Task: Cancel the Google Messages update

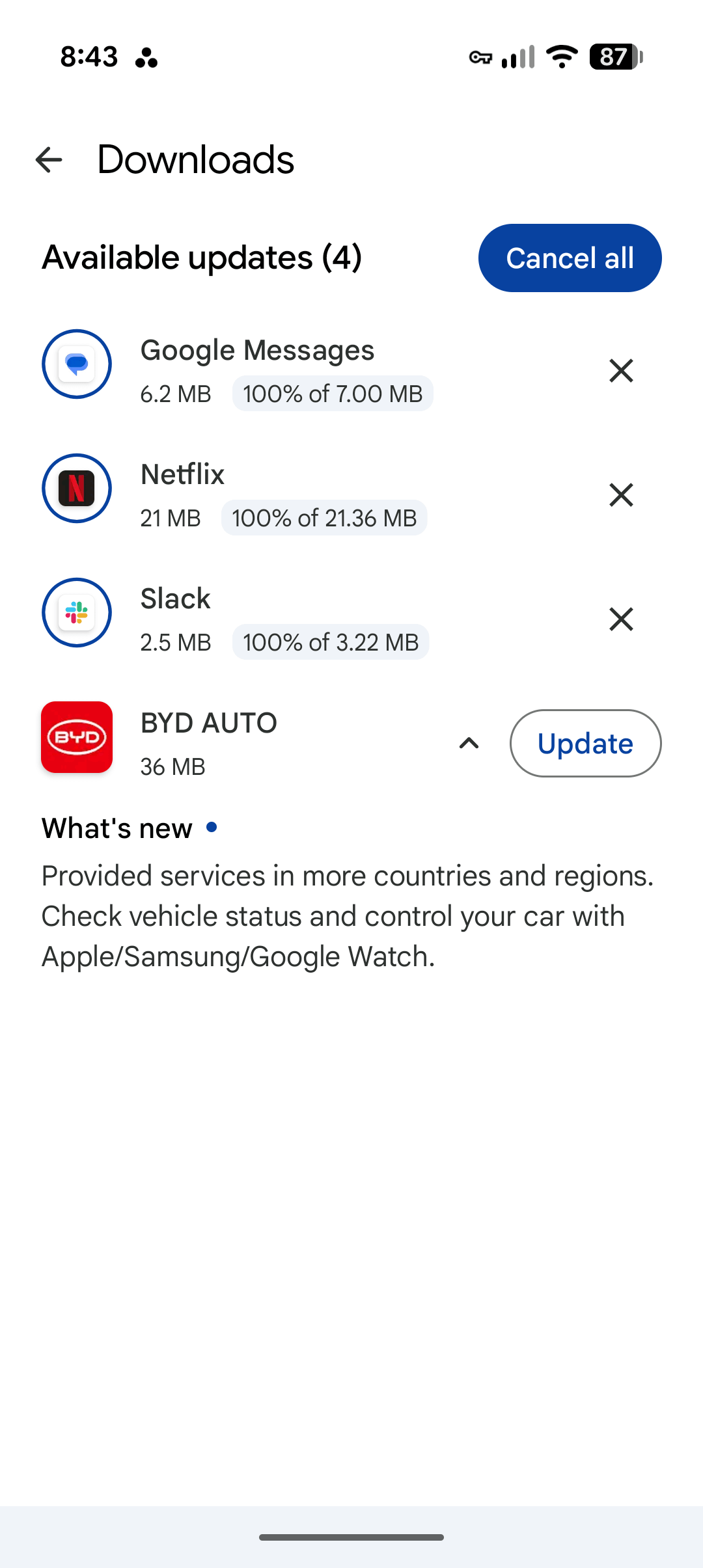Action: 621,371
